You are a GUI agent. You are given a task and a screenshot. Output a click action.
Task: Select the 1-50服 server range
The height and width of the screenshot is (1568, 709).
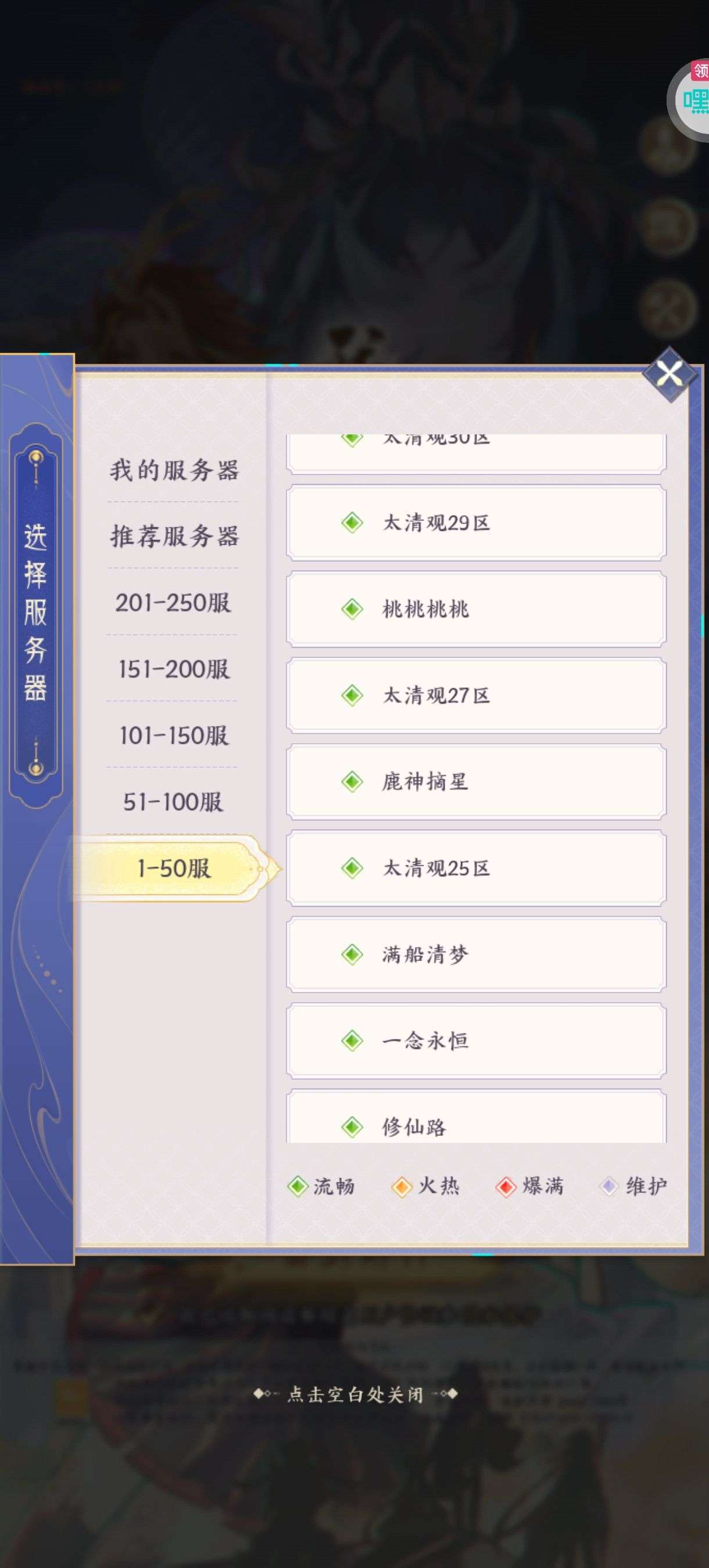[174, 868]
